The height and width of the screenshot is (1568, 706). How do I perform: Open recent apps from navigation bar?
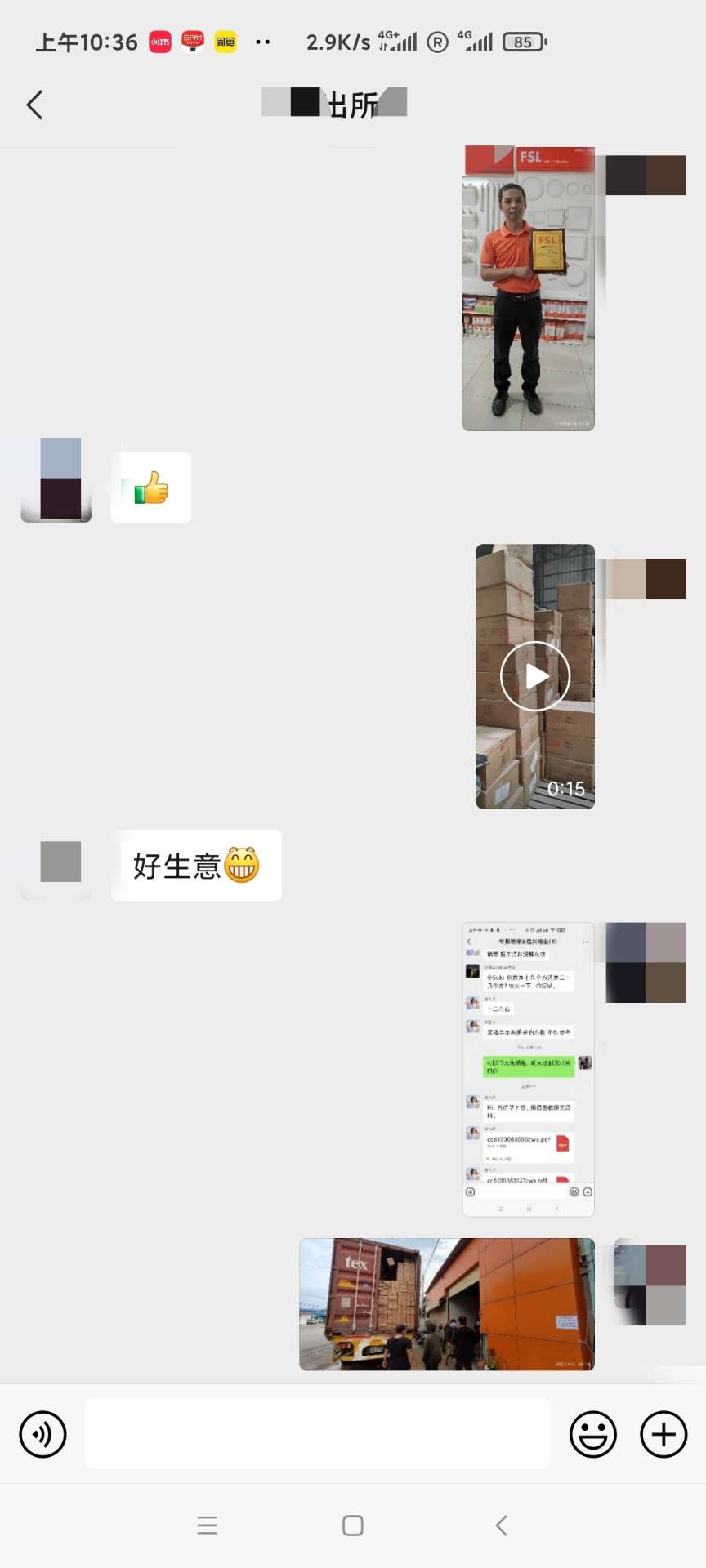208,1526
